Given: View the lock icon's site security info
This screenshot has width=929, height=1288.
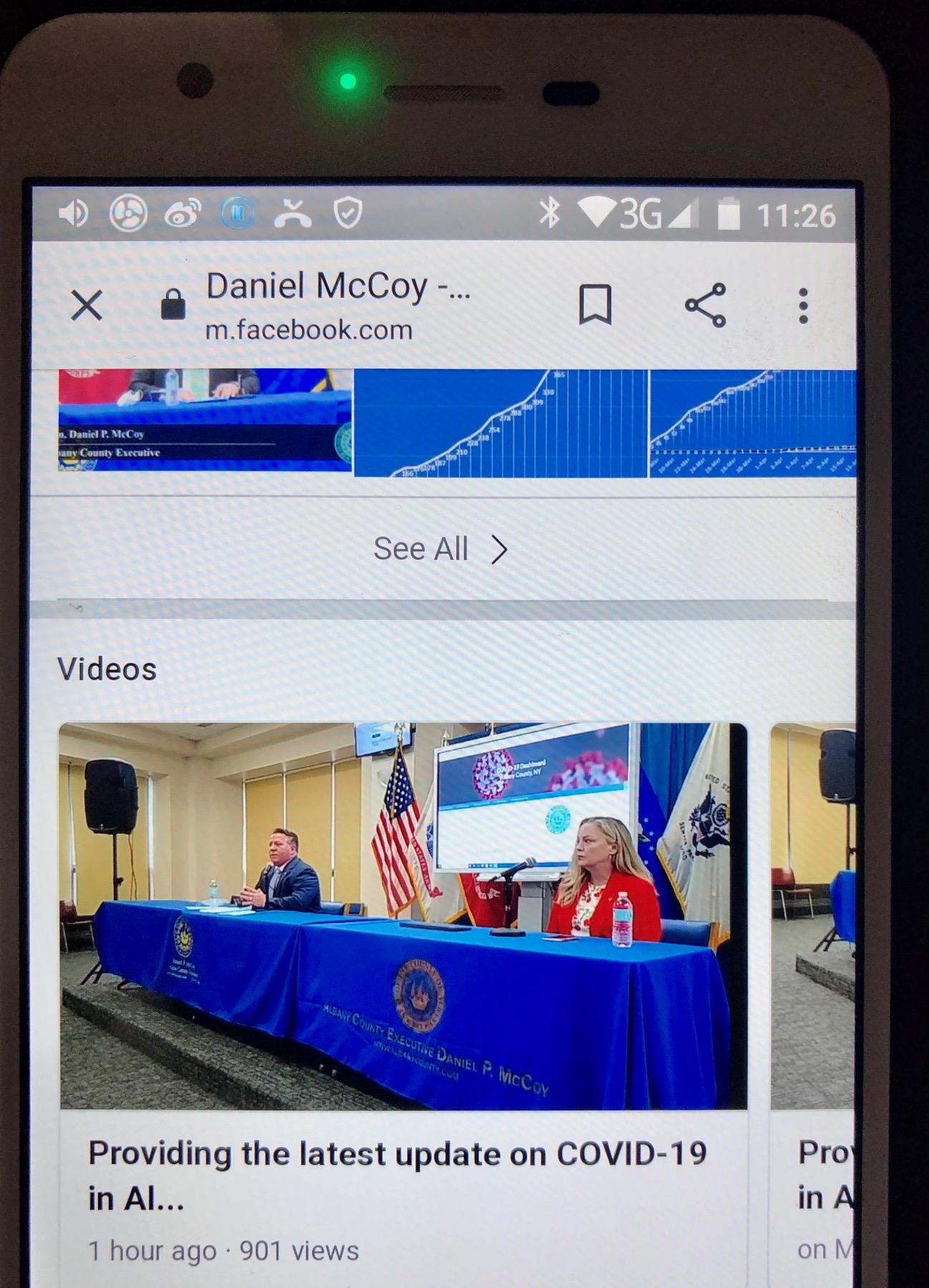Looking at the screenshot, I should click(x=173, y=305).
